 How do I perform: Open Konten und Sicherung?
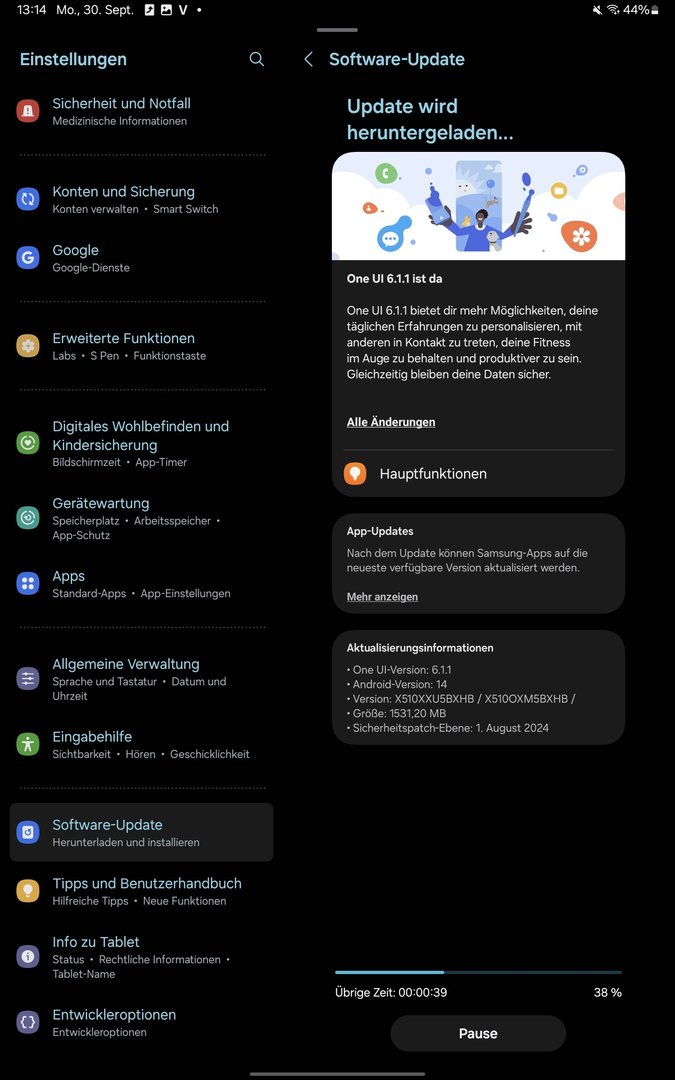123,199
